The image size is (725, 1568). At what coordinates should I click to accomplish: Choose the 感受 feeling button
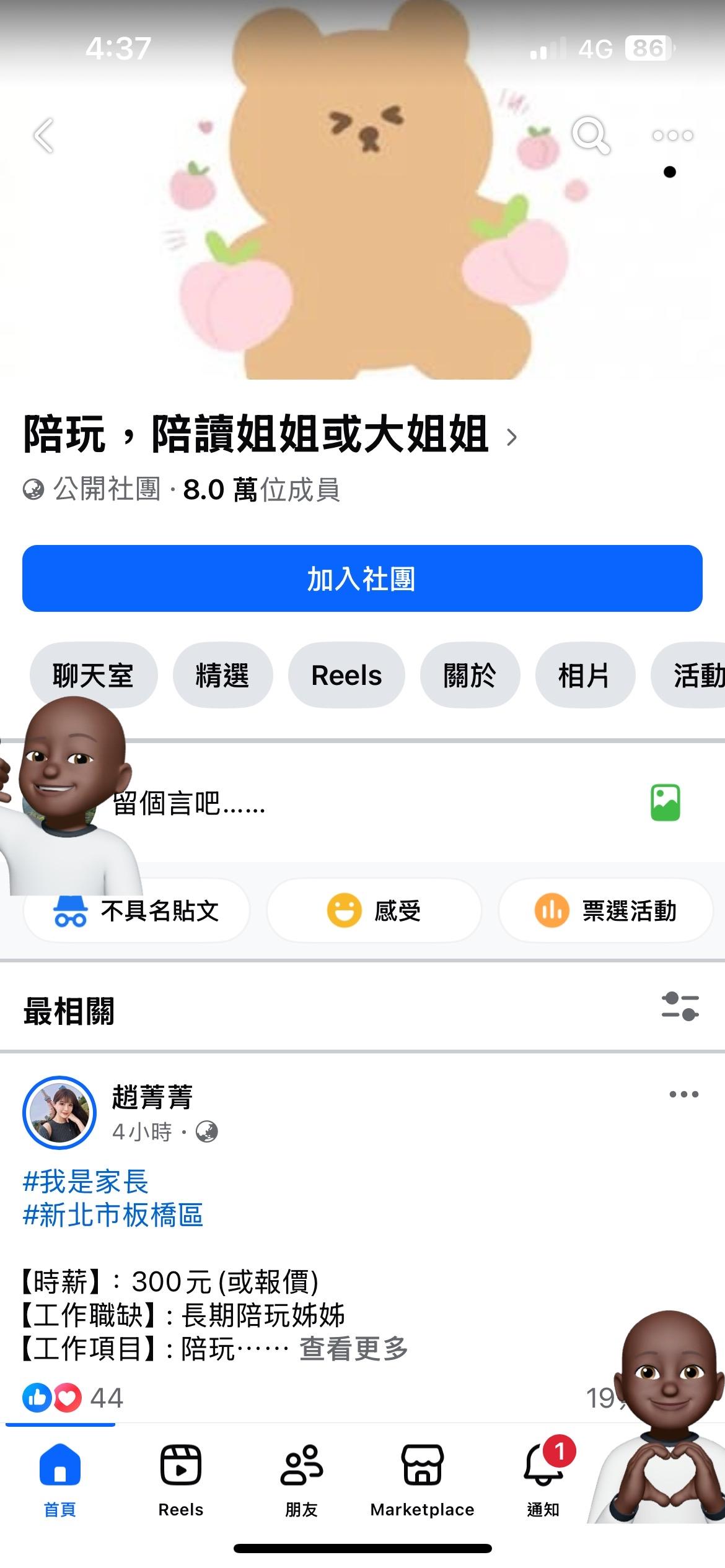coord(374,910)
